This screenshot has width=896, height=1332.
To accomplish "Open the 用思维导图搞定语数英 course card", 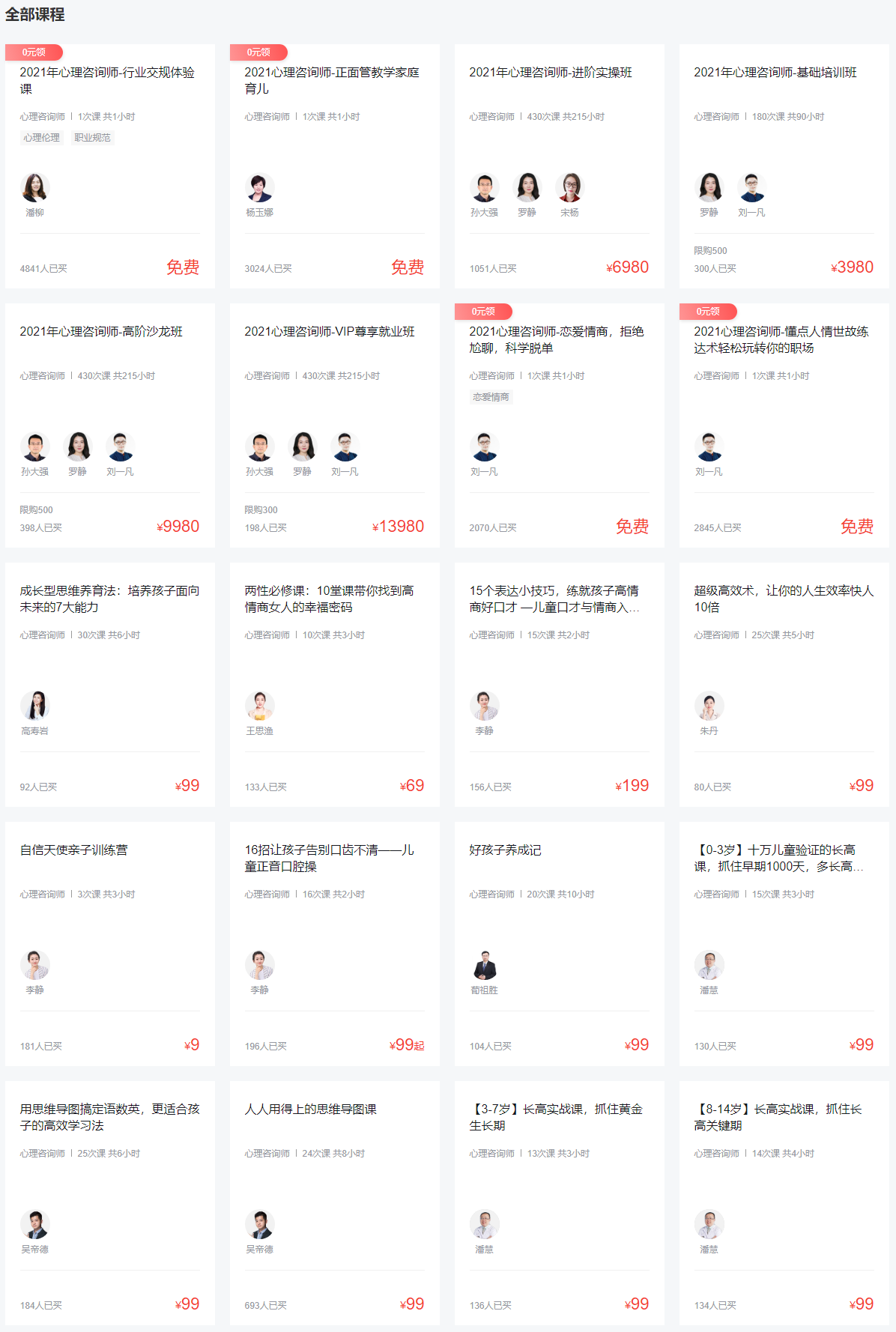I will click(x=109, y=1117).
